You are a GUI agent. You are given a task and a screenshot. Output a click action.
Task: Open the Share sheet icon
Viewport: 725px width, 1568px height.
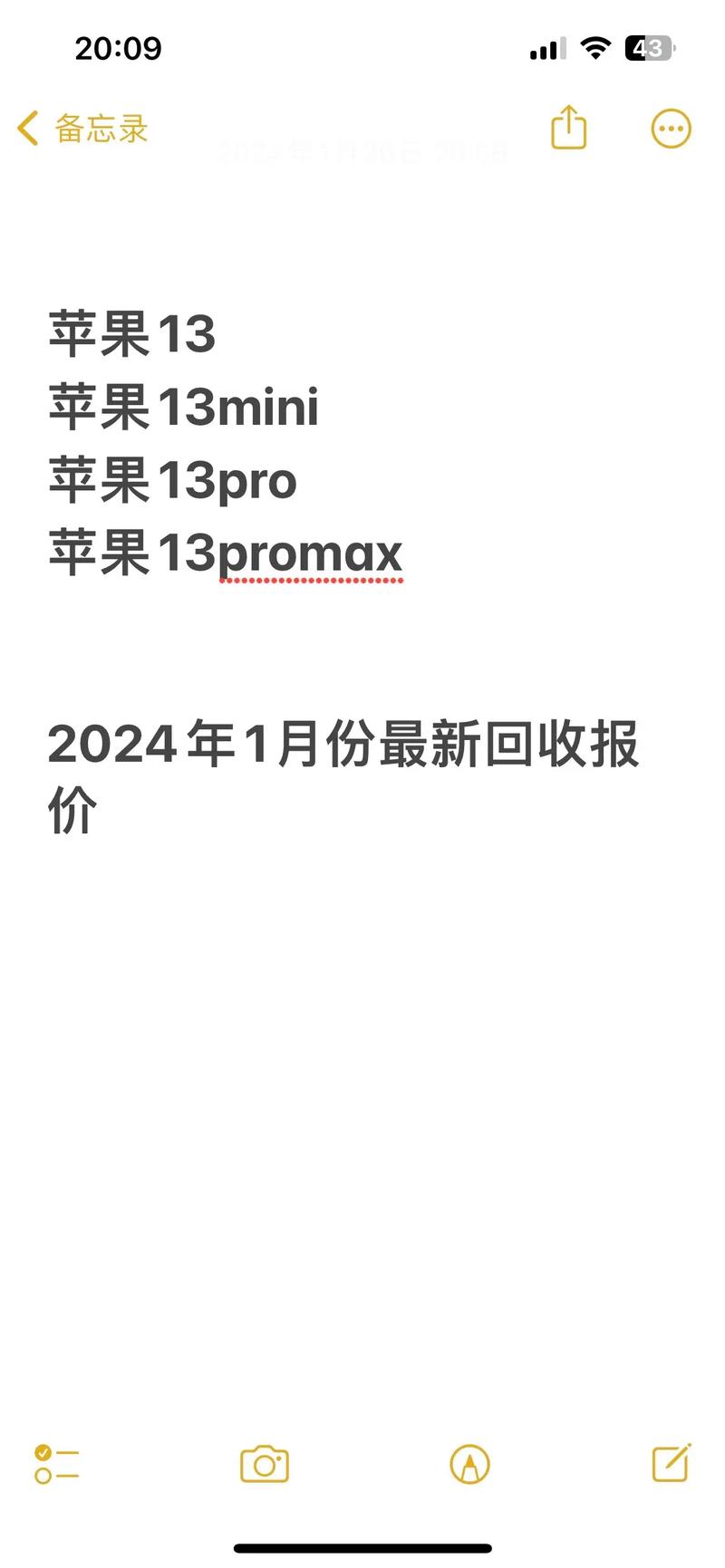[x=567, y=128]
